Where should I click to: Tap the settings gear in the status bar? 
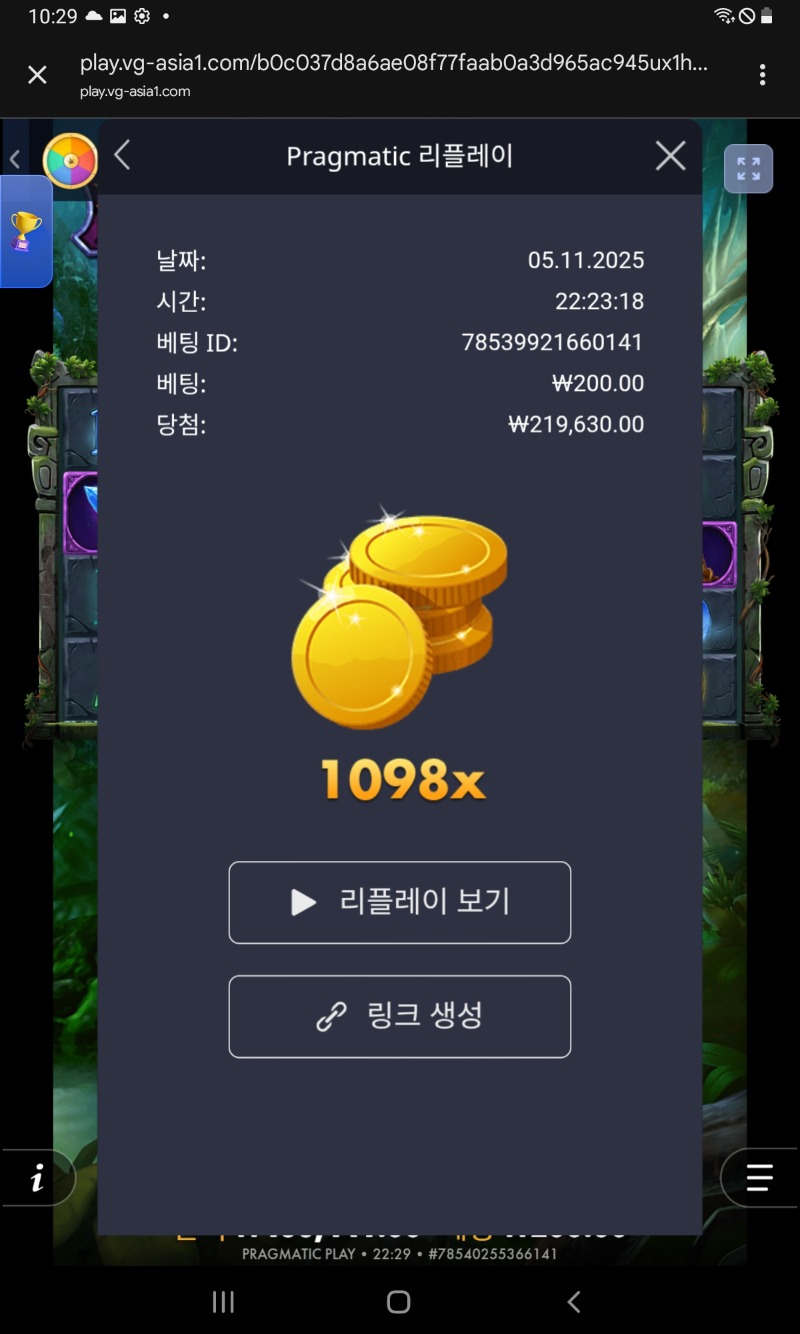point(141,16)
